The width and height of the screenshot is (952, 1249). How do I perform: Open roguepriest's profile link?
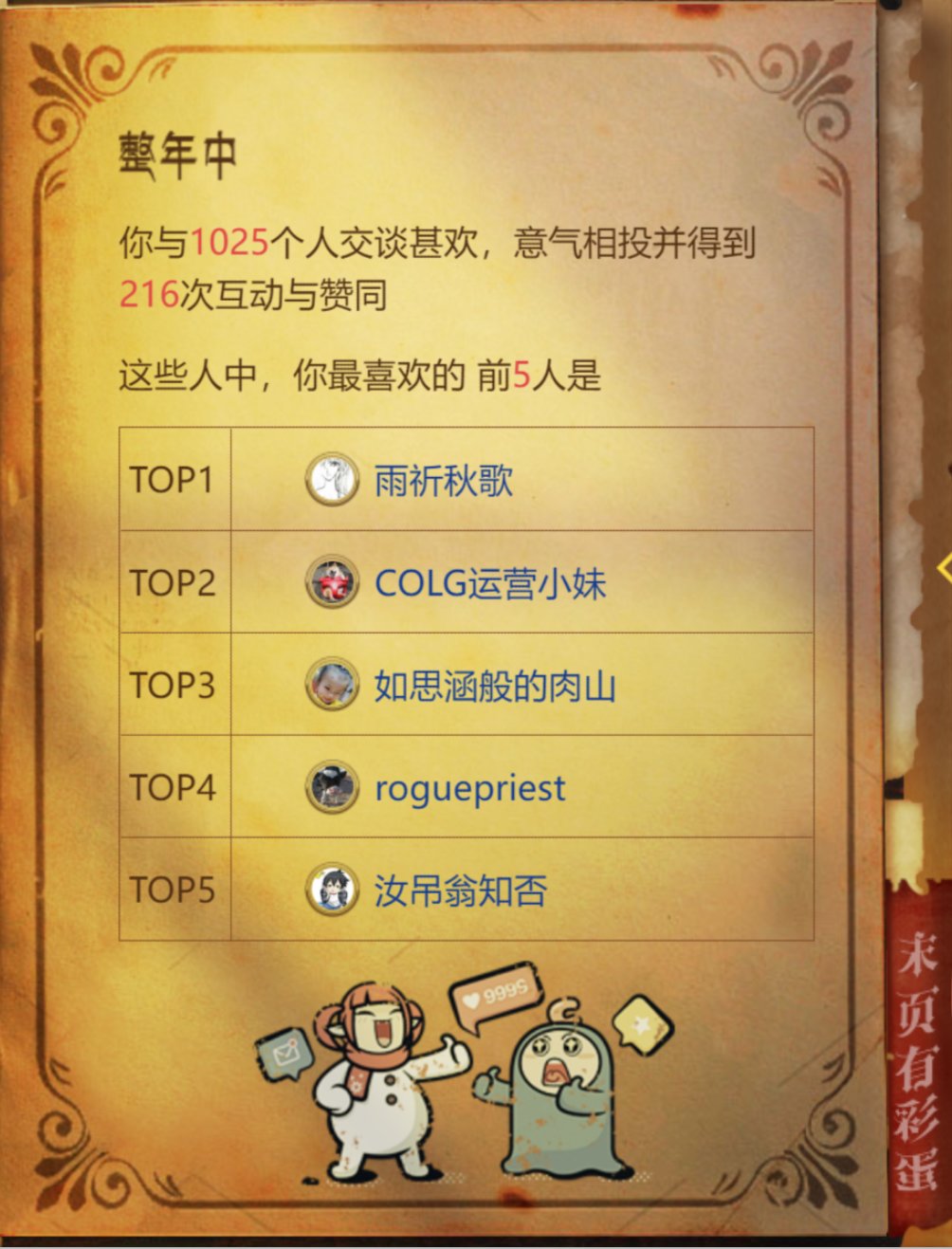(x=469, y=788)
